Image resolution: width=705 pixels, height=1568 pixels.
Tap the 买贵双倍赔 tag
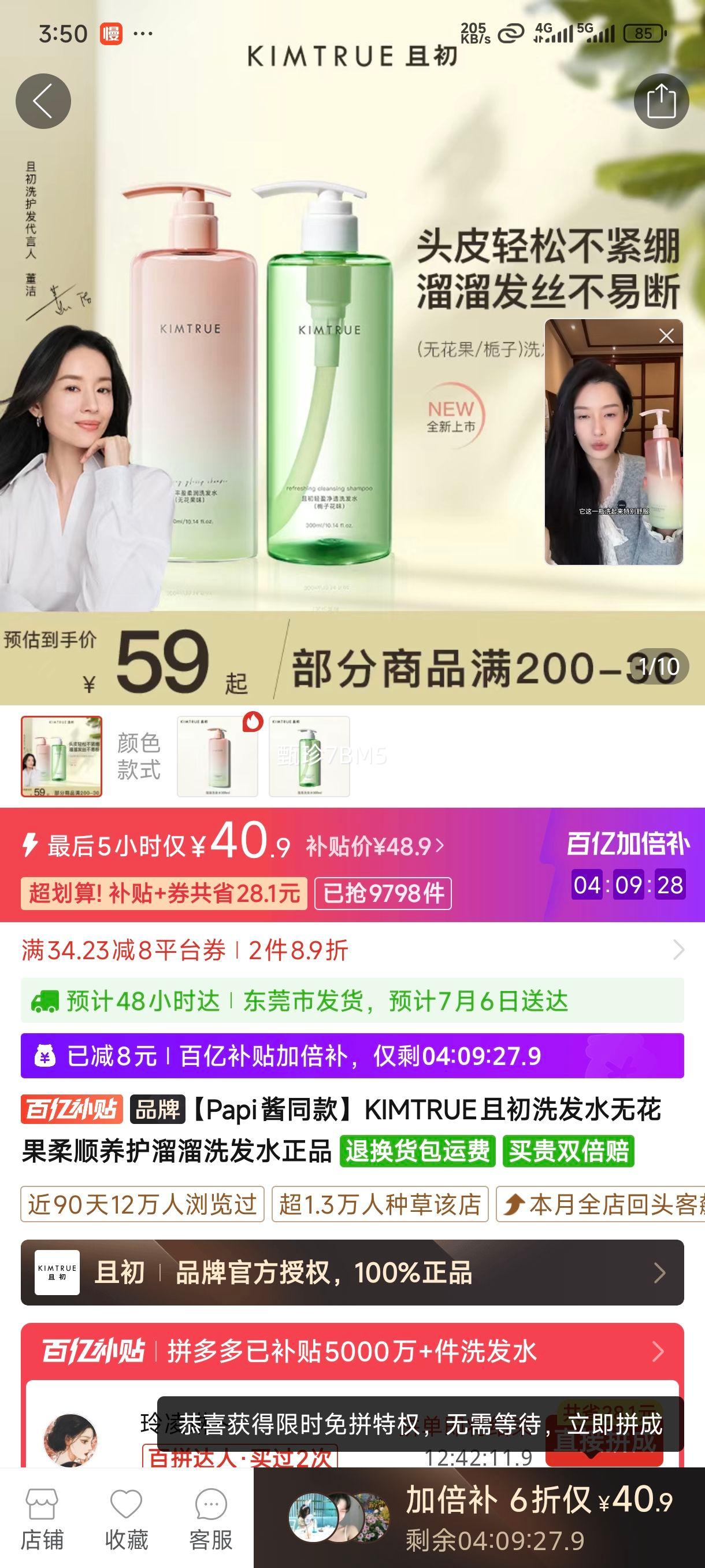coord(568,1151)
